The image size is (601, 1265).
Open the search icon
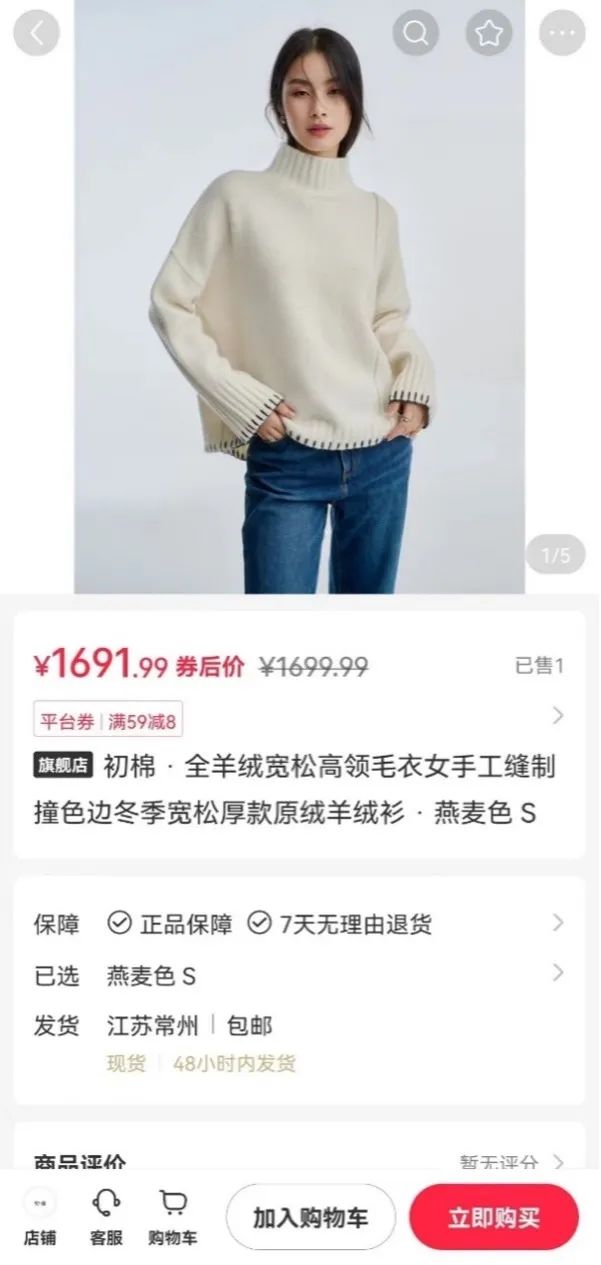[415, 34]
